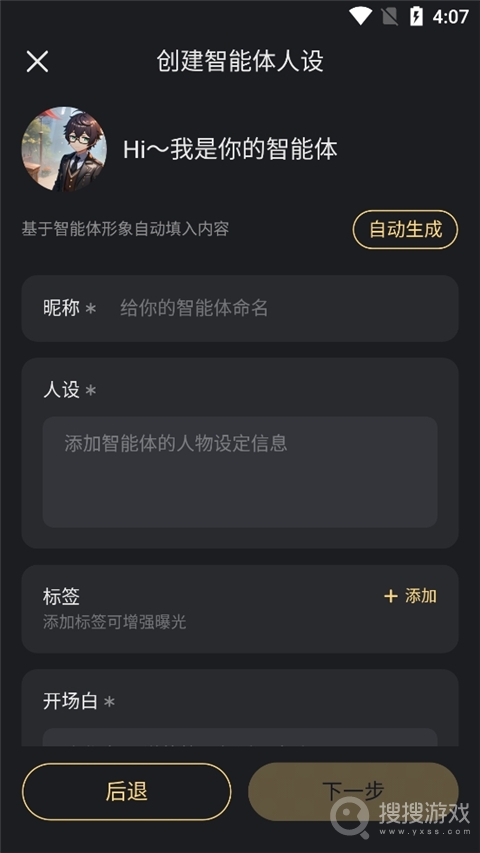Focus the 开场白 opening line field

[240, 737]
